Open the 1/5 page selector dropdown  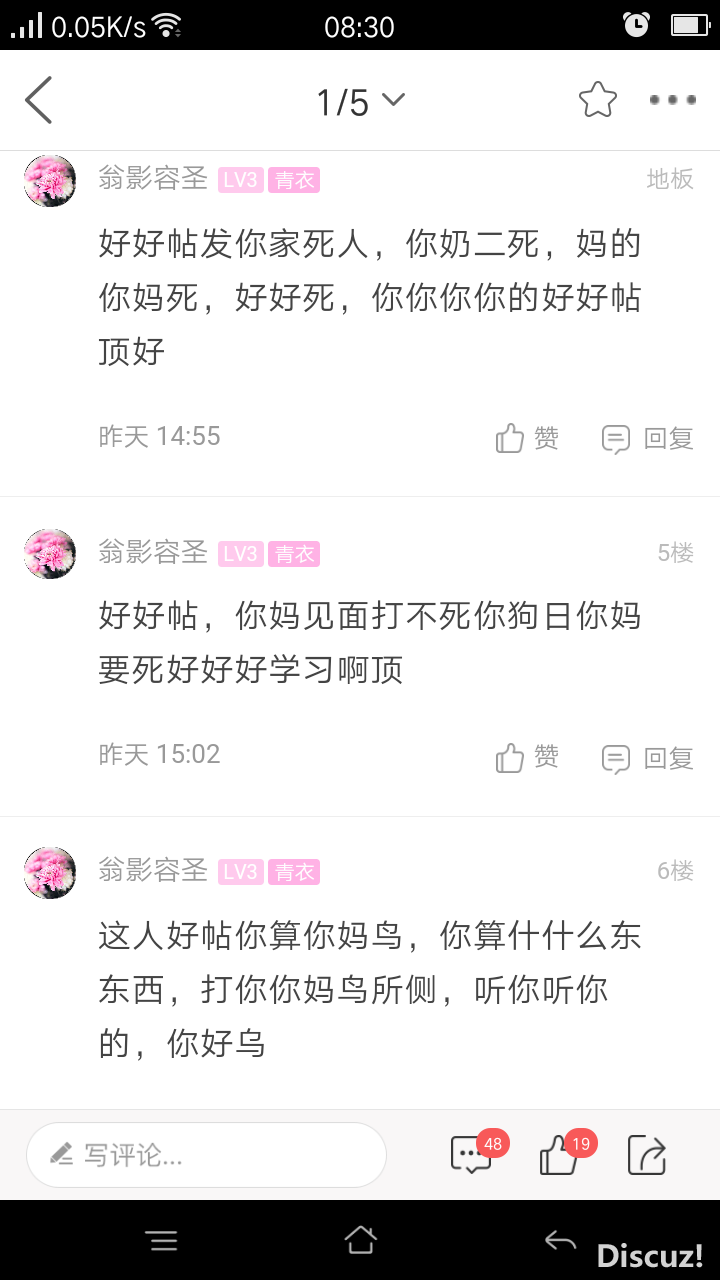click(x=360, y=101)
